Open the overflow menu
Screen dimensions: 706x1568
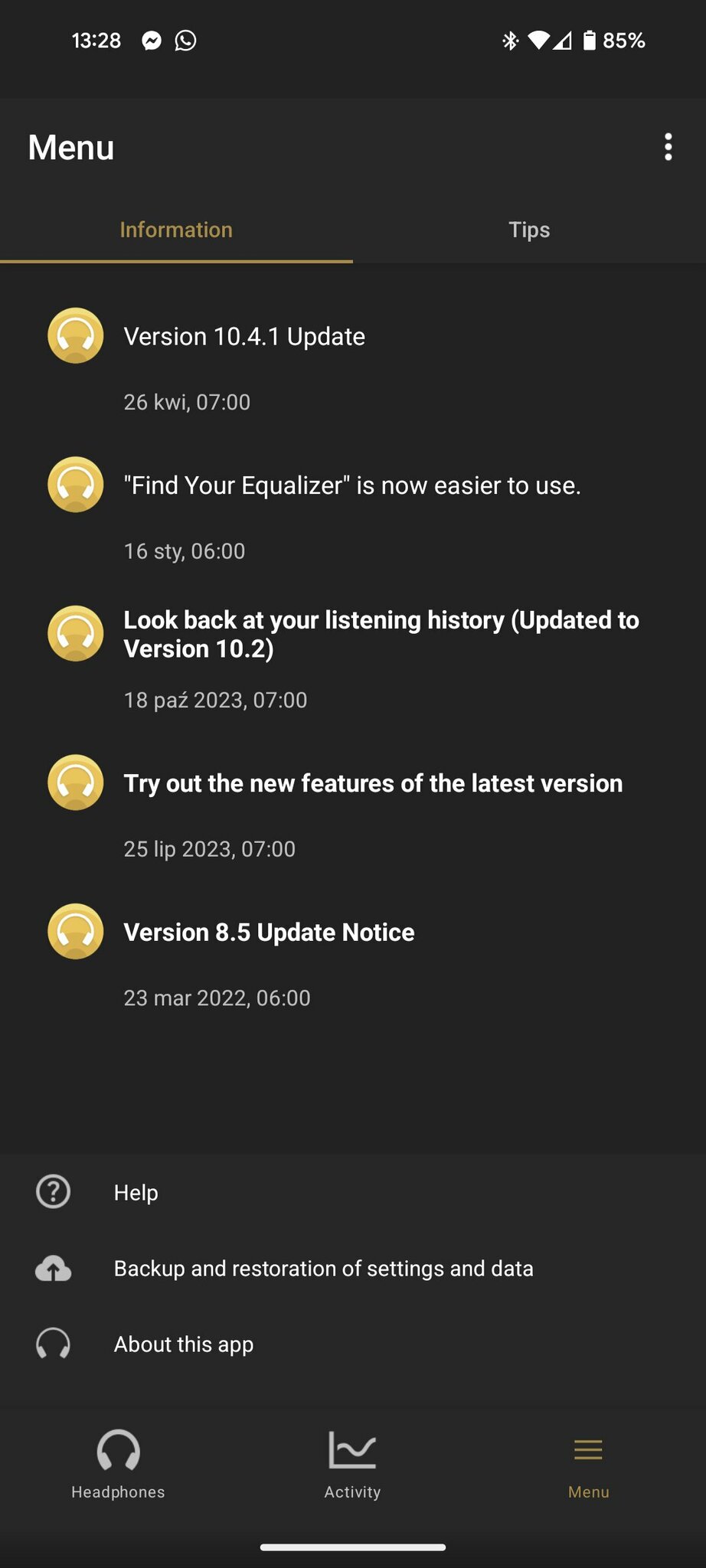668,147
